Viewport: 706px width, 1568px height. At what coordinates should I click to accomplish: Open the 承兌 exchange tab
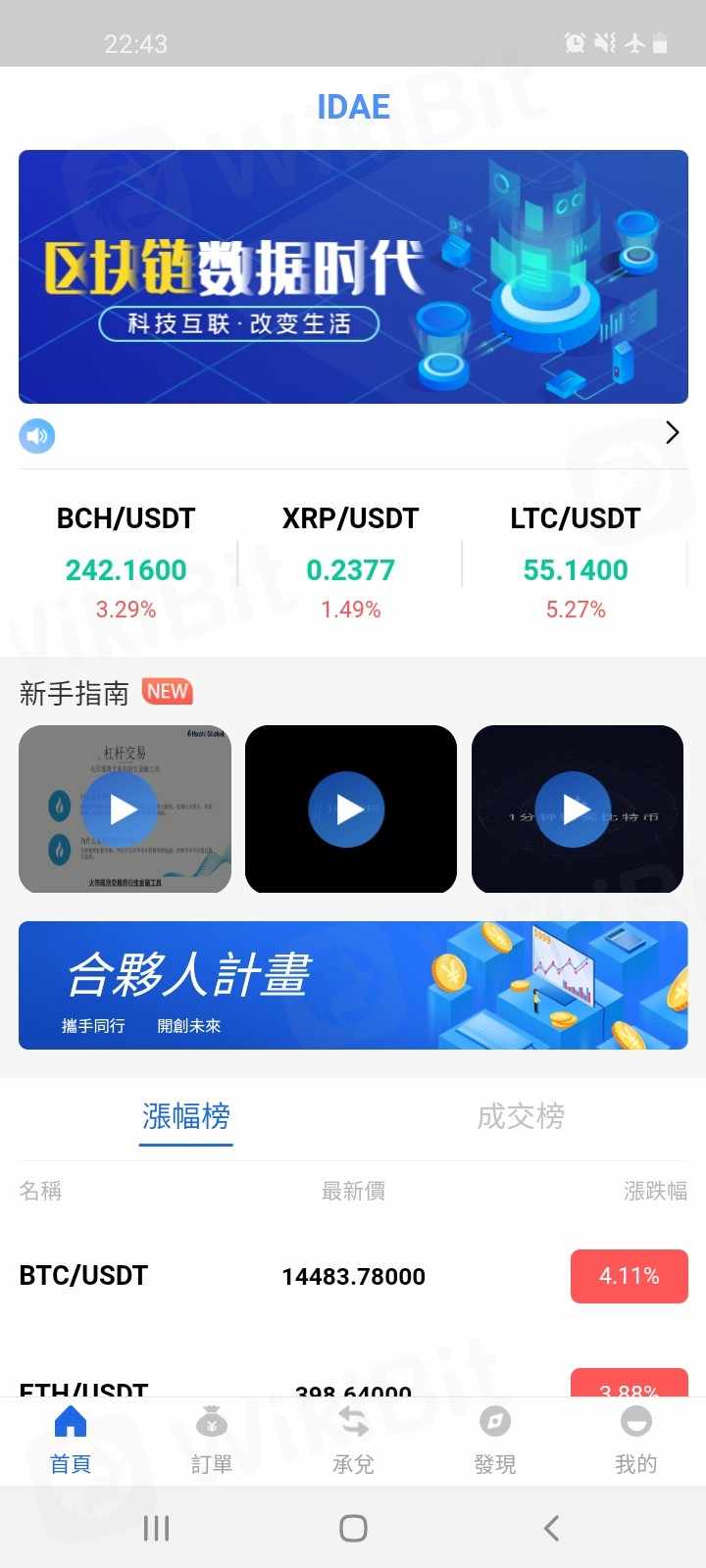pos(353,1440)
